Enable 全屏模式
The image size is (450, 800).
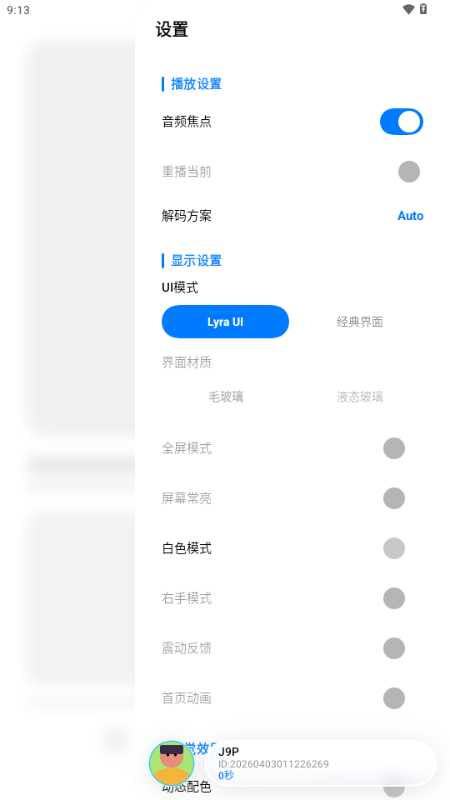pos(394,448)
